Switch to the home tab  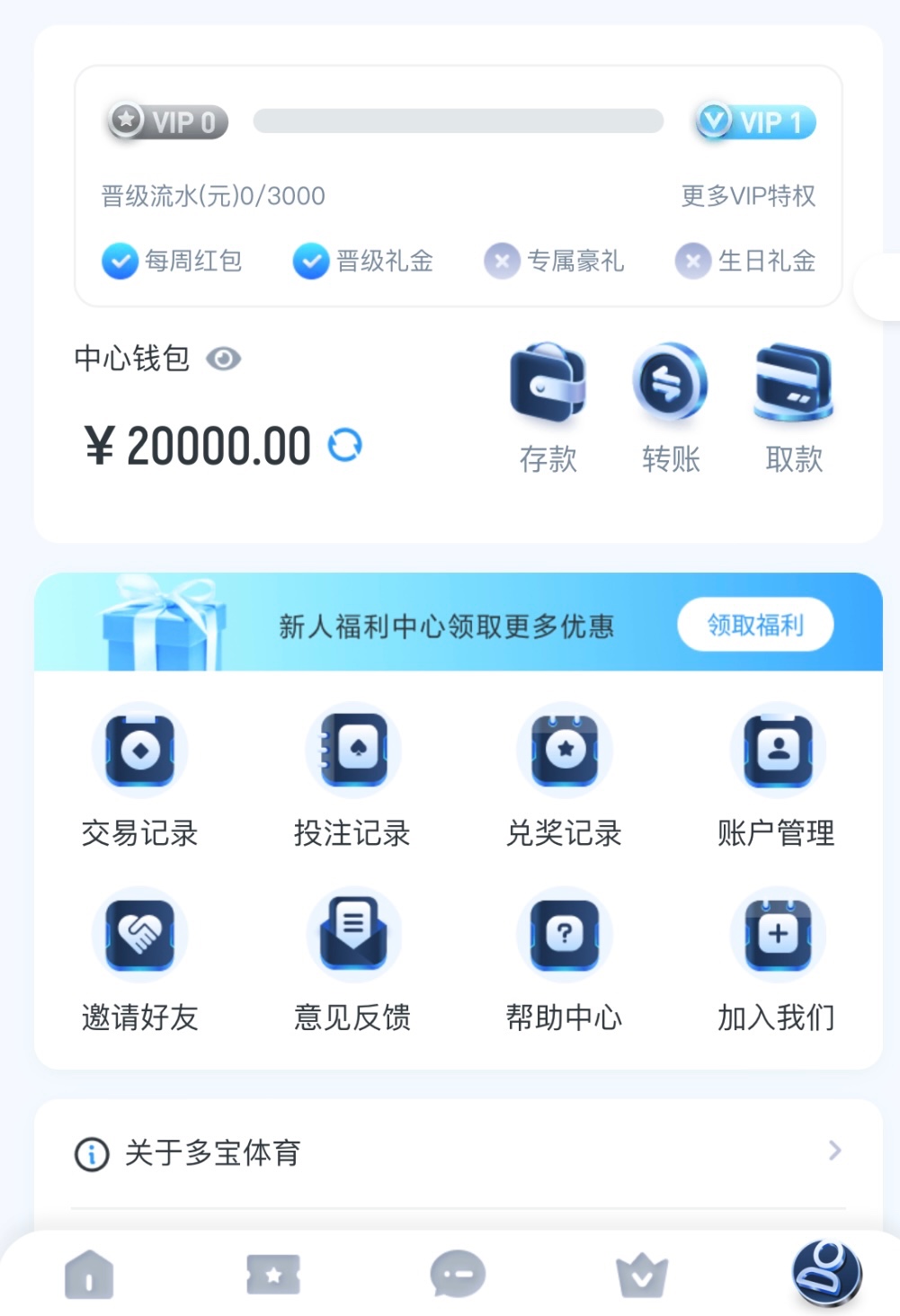pos(89,1275)
